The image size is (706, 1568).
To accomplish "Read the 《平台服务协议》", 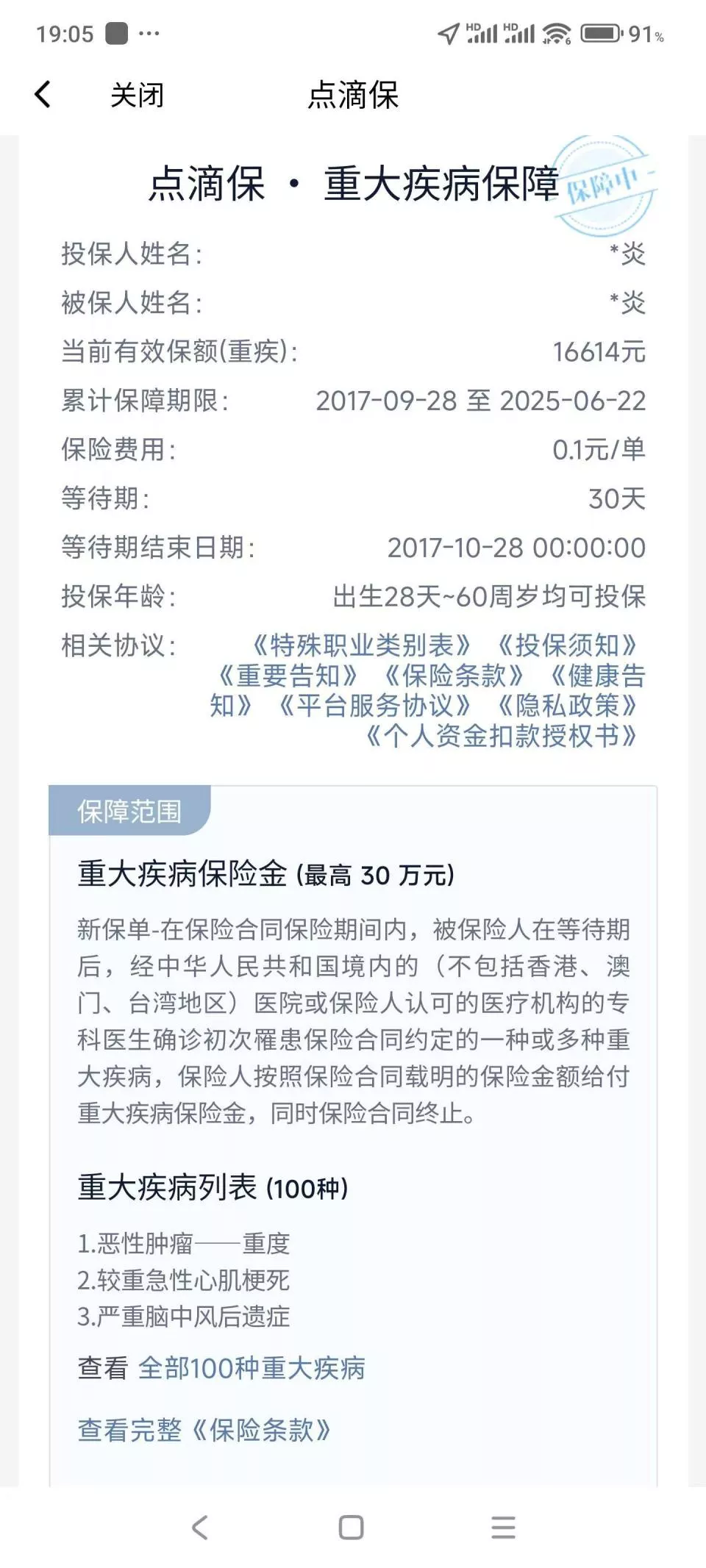I will tap(374, 706).
